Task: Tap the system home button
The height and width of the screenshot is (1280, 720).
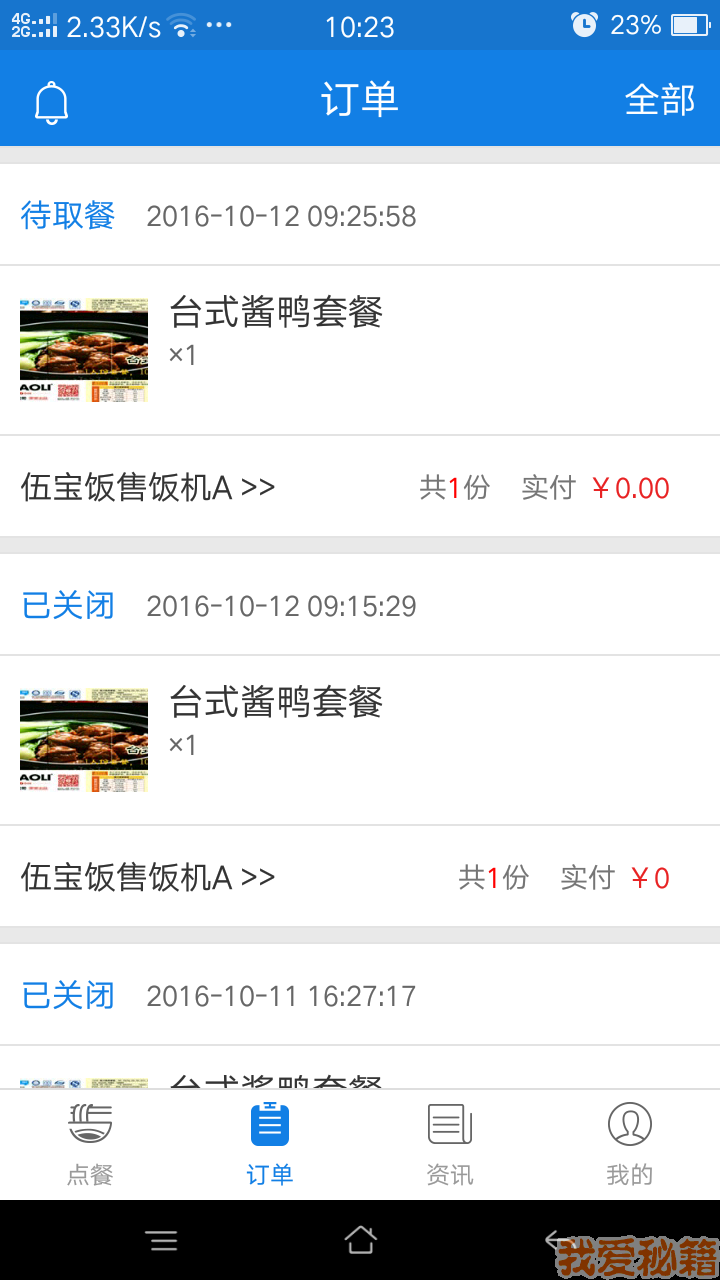Action: click(360, 1241)
